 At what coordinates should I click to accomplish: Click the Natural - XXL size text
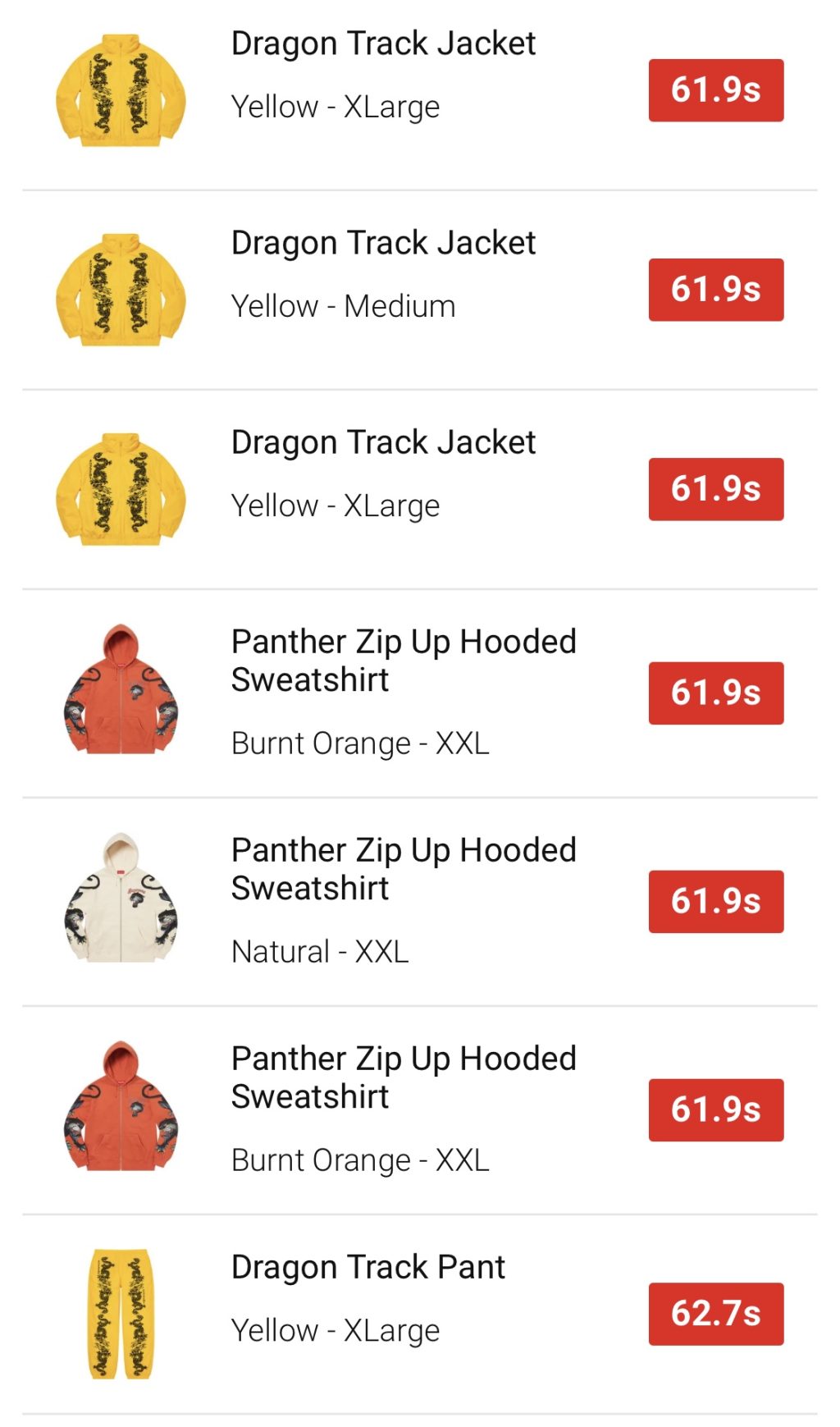(x=320, y=953)
